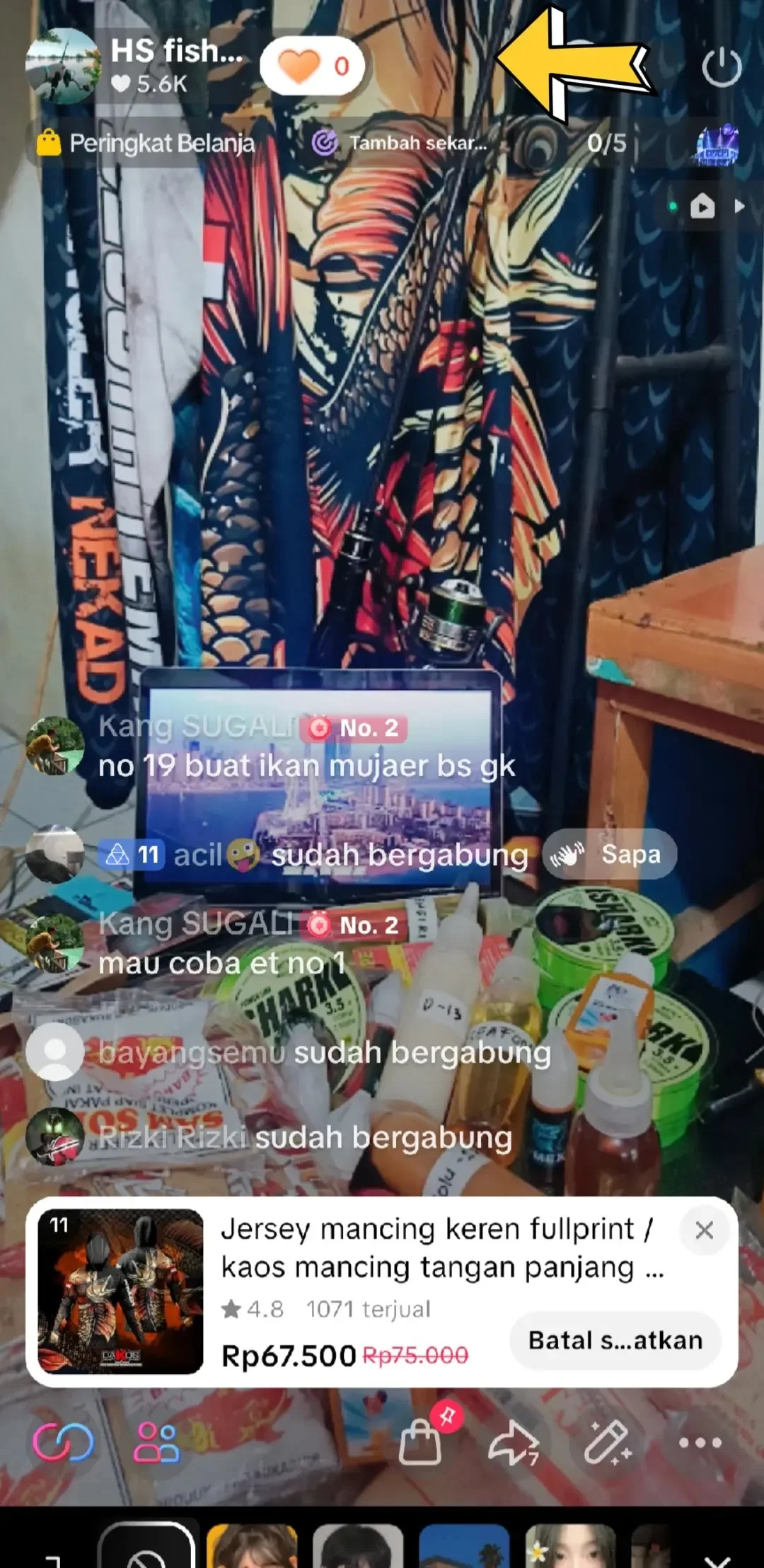Viewport: 764px width, 1568px height.
Task: Open the guests people icon
Action: click(156, 1442)
